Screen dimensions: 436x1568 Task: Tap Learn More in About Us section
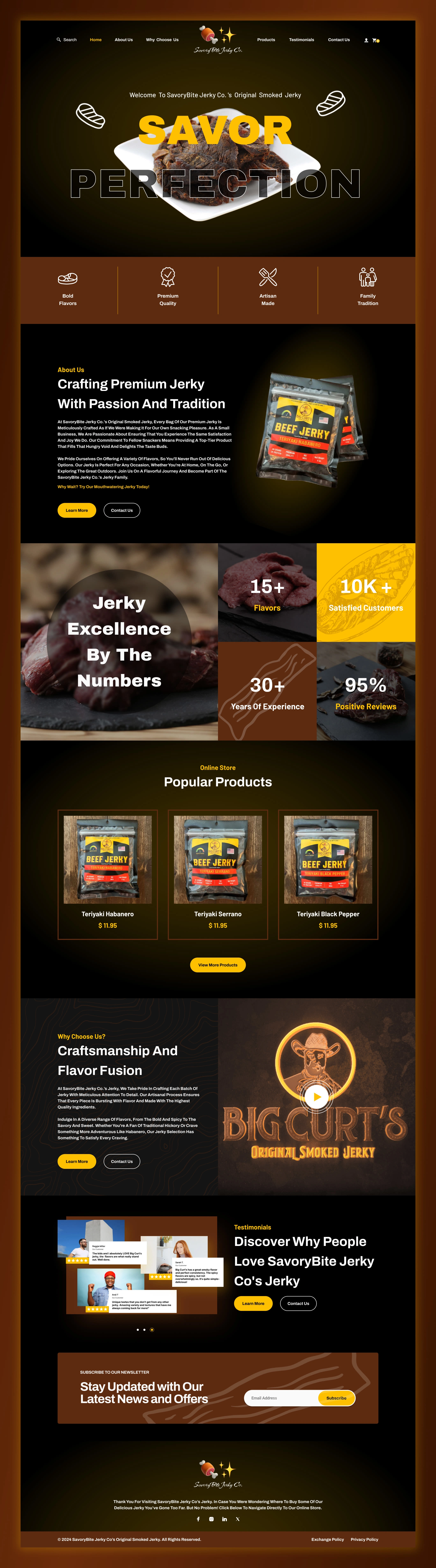(77, 510)
